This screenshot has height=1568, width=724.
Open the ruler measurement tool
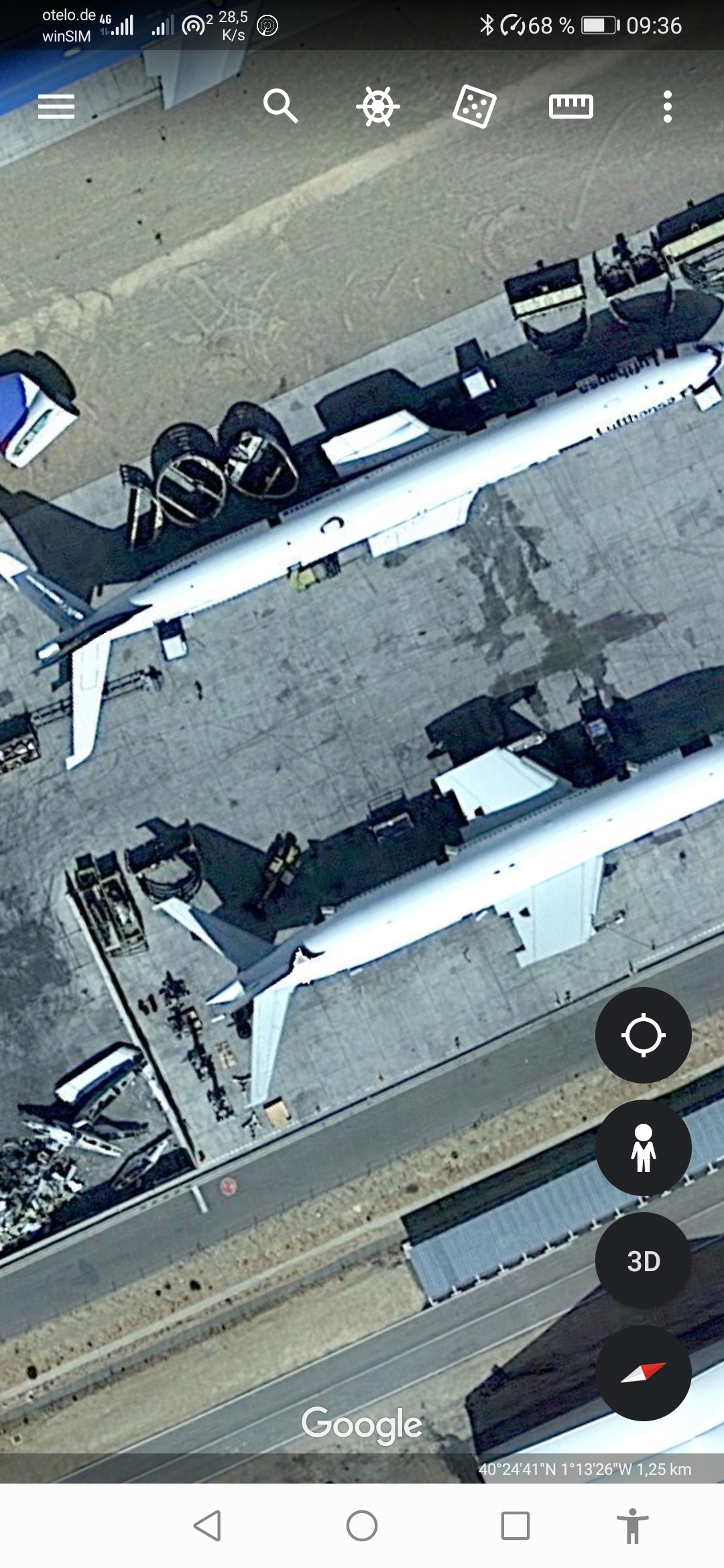pyautogui.click(x=570, y=107)
